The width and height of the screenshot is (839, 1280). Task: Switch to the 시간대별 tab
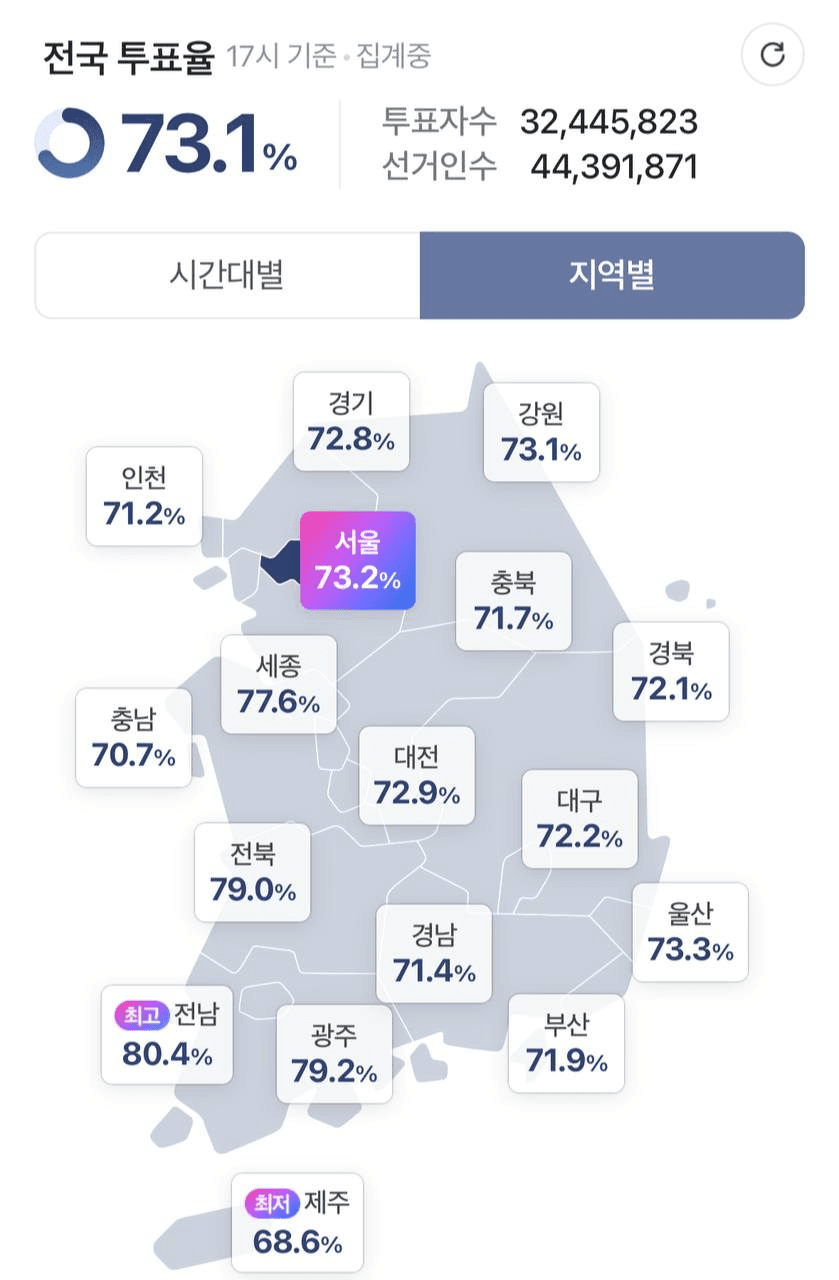(x=227, y=275)
